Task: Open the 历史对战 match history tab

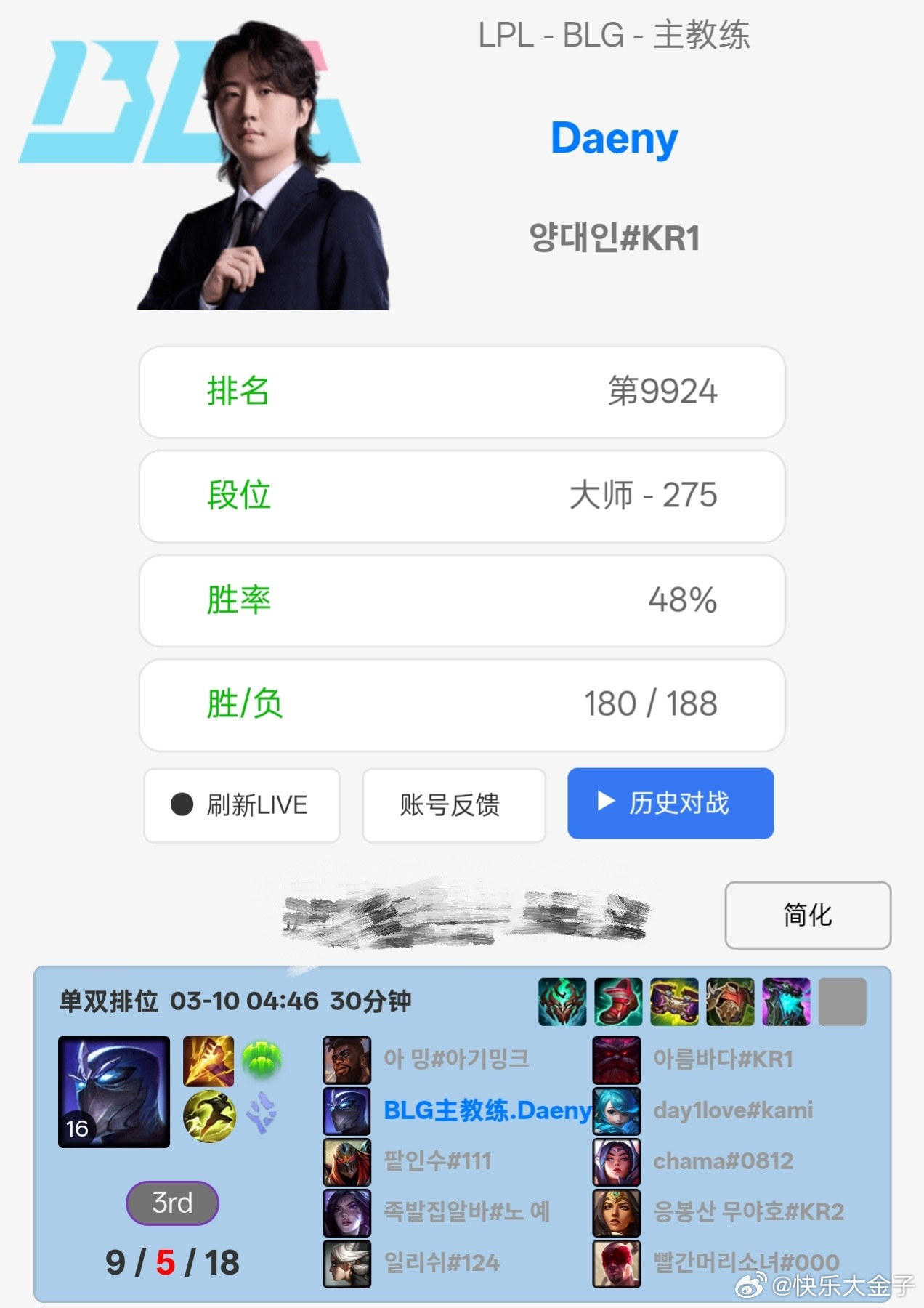Action: [670, 804]
